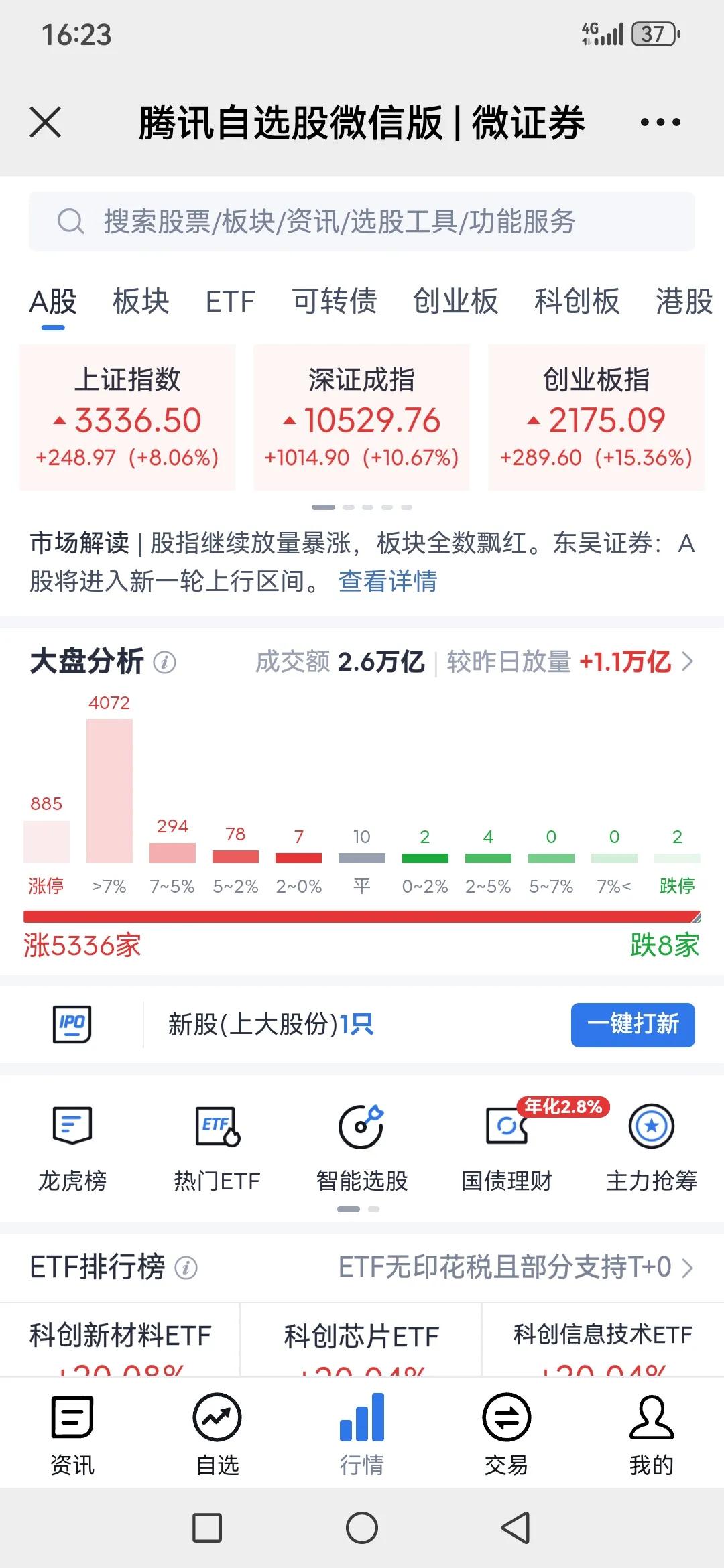Switch to the 科创板 market tab
The height and width of the screenshot is (1568, 724).
click(577, 302)
